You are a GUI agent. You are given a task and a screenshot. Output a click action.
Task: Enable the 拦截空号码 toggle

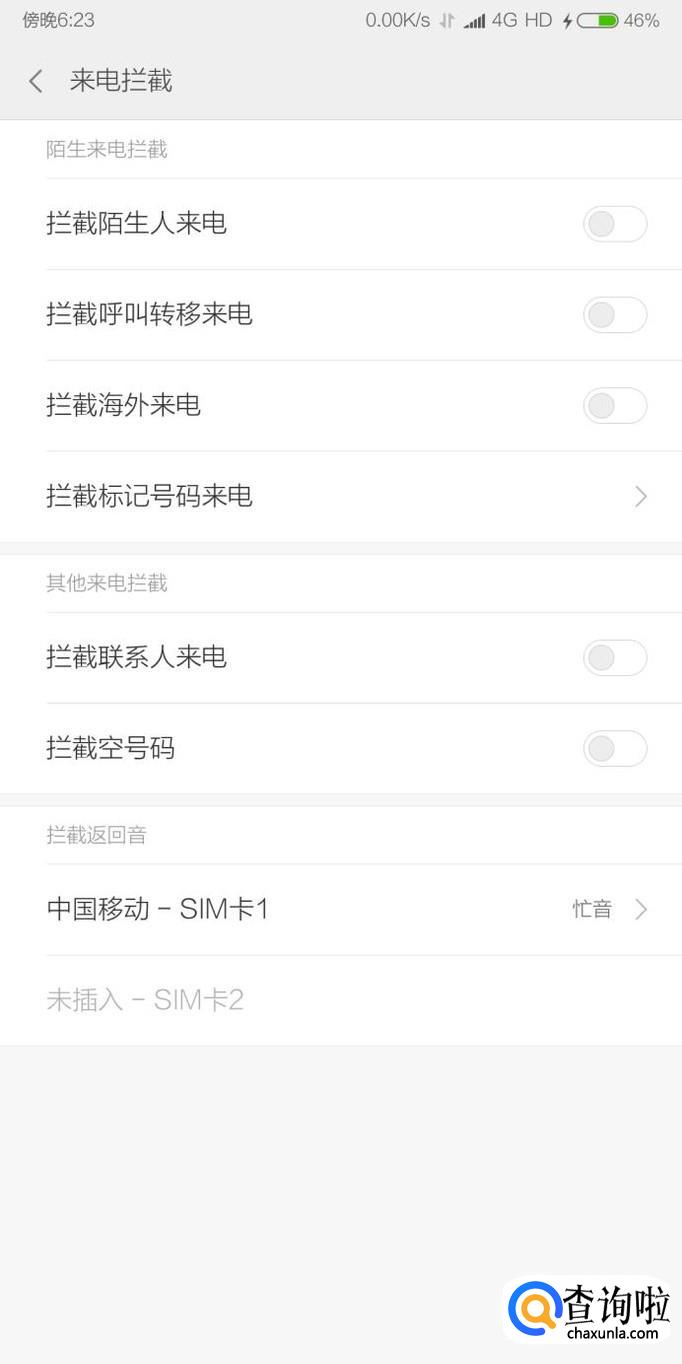point(614,749)
